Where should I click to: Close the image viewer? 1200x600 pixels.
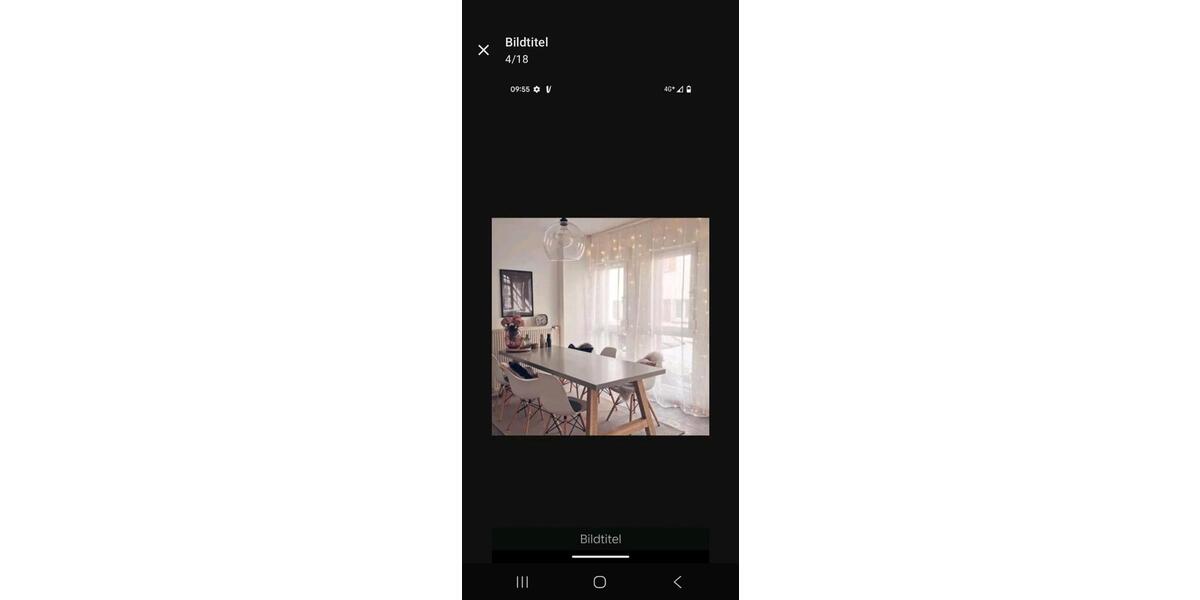click(x=484, y=50)
